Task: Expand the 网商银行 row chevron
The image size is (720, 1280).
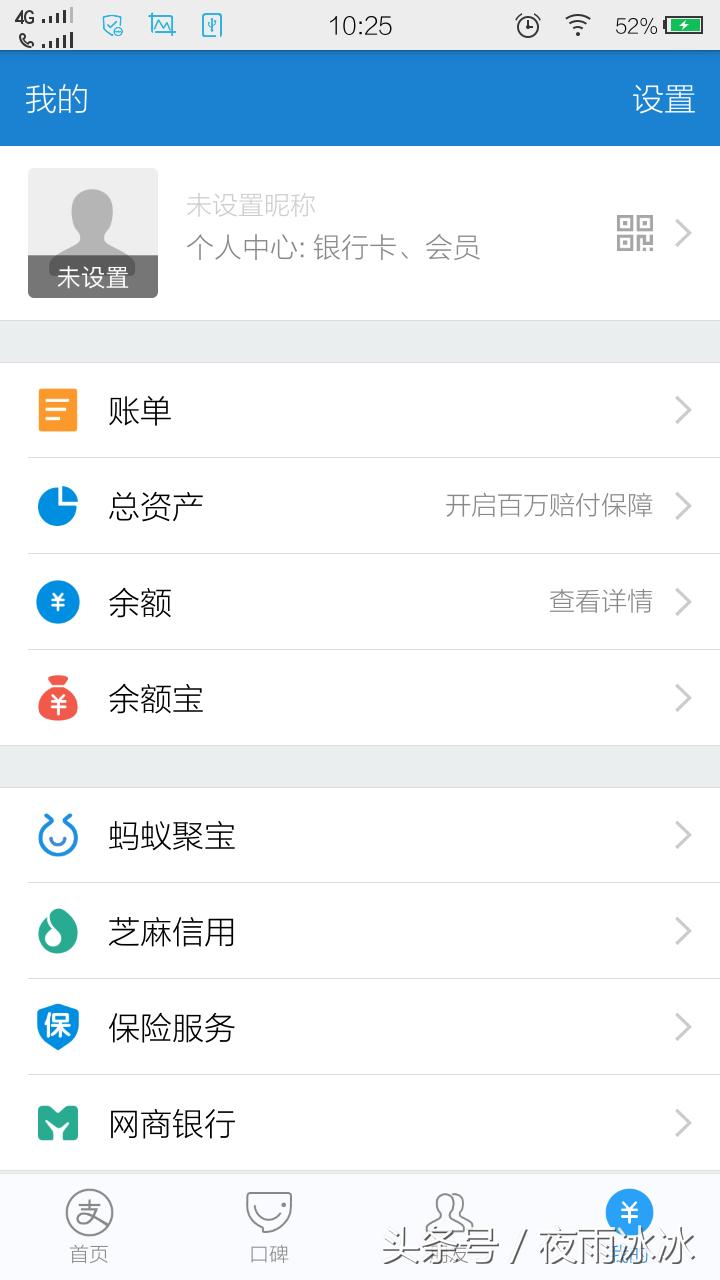Action: coord(683,1123)
